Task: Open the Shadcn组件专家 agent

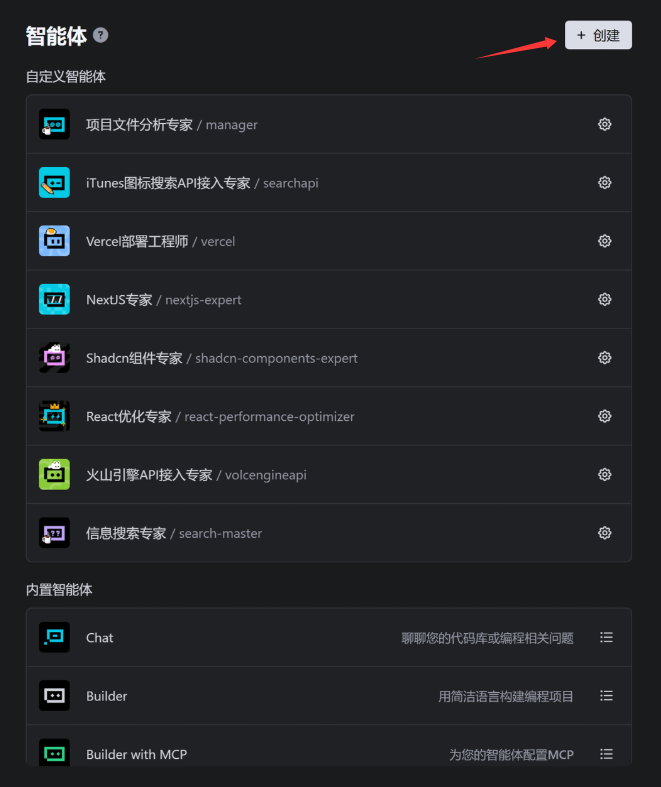Action: tap(135, 358)
